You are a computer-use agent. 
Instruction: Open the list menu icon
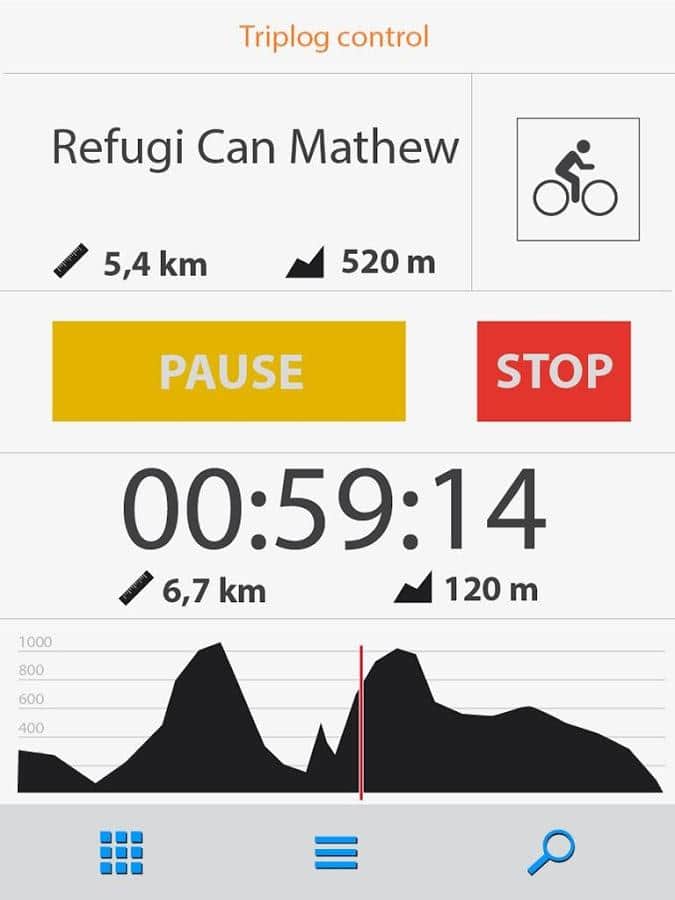pos(336,852)
